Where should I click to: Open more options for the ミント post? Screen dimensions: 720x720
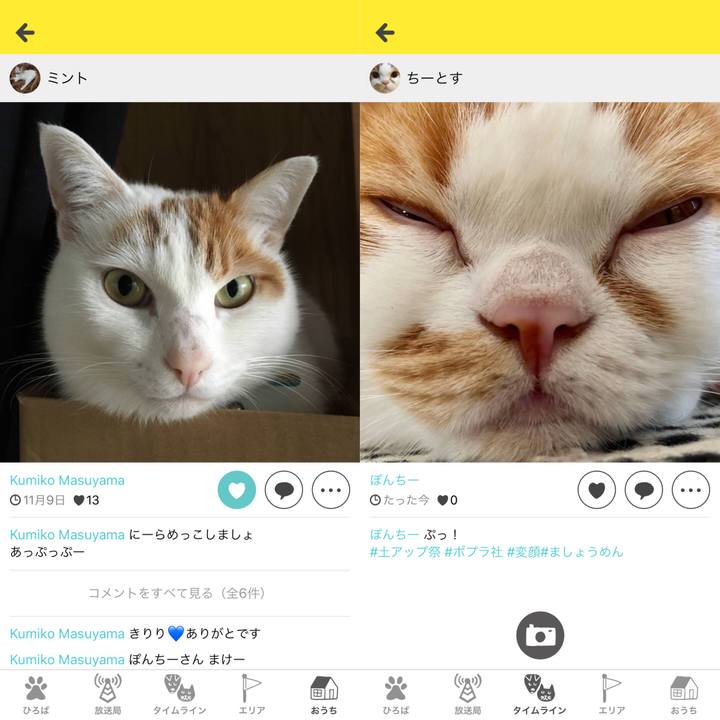click(331, 490)
